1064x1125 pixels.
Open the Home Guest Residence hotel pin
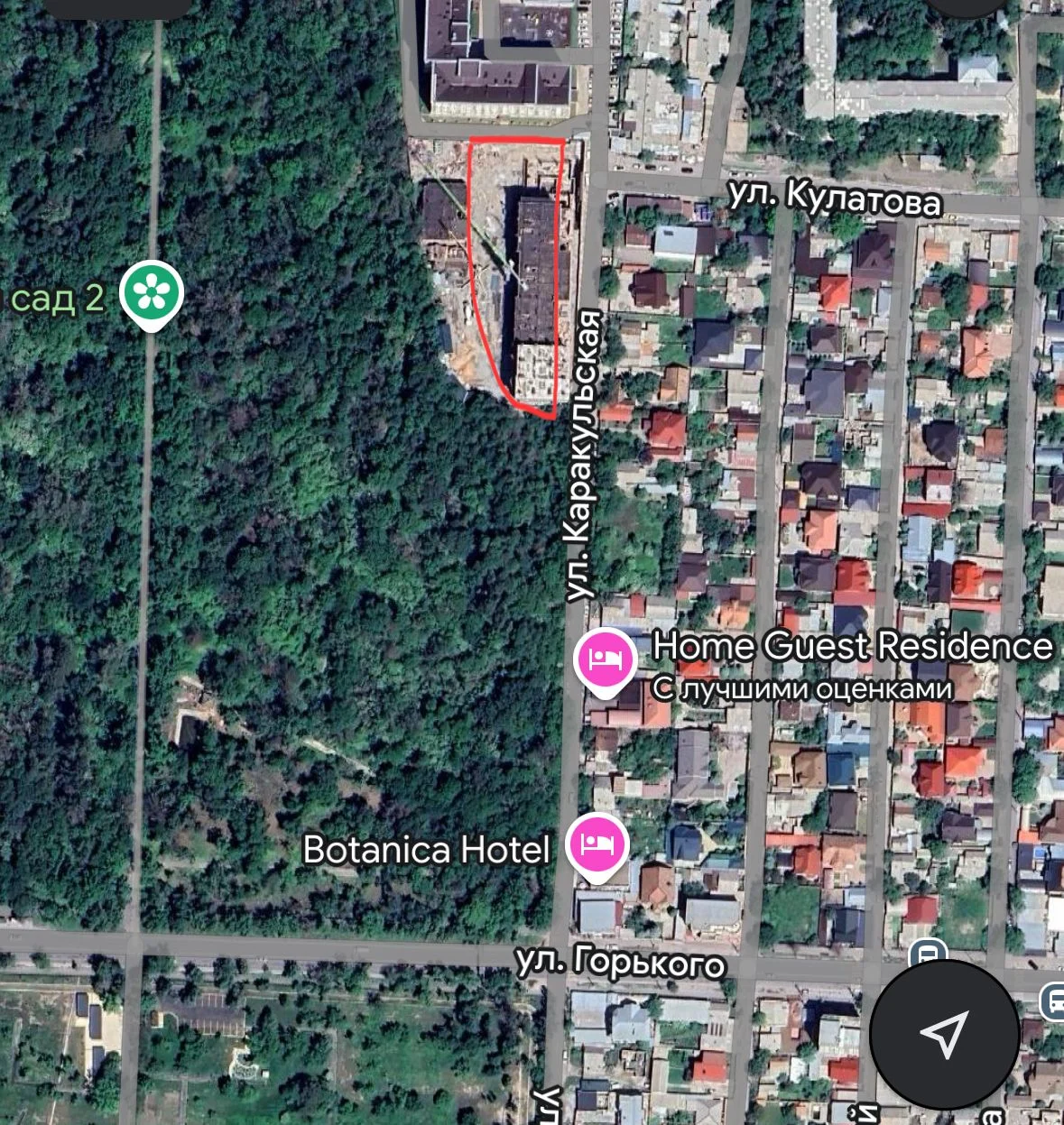tap(606, 659)
